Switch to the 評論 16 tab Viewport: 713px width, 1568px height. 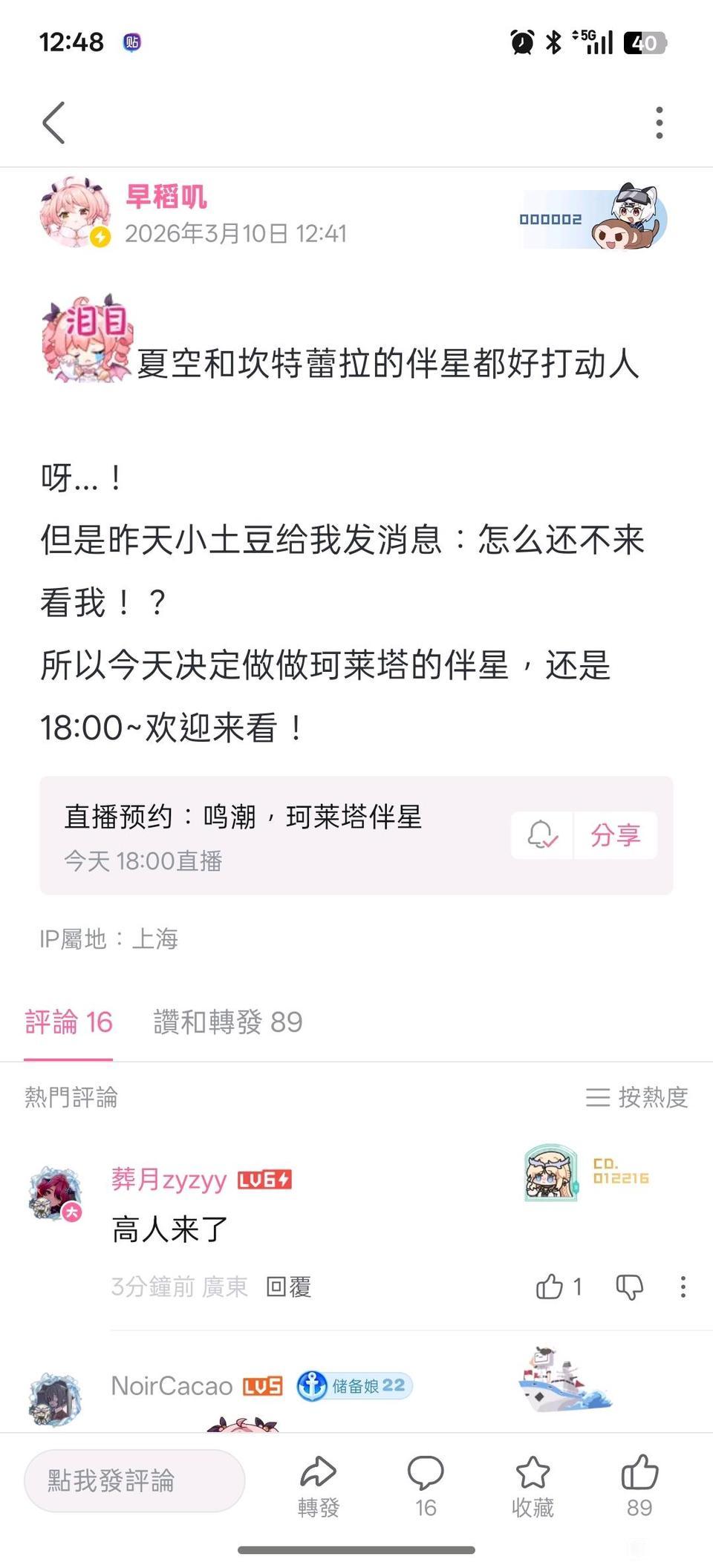coord(68,1022)
